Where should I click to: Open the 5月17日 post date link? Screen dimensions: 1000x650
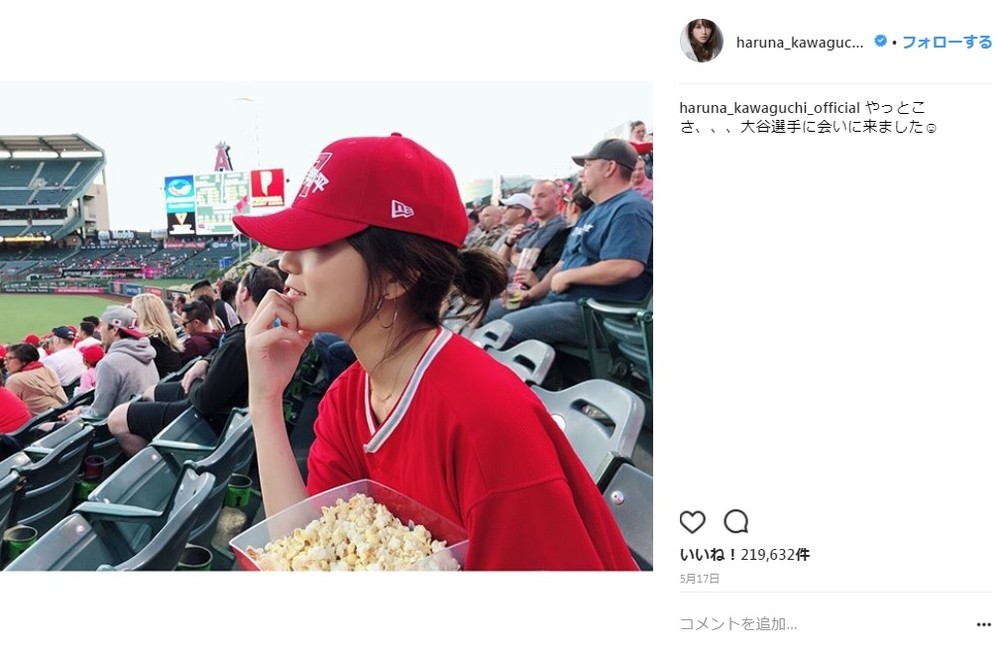tap(700, 579)
